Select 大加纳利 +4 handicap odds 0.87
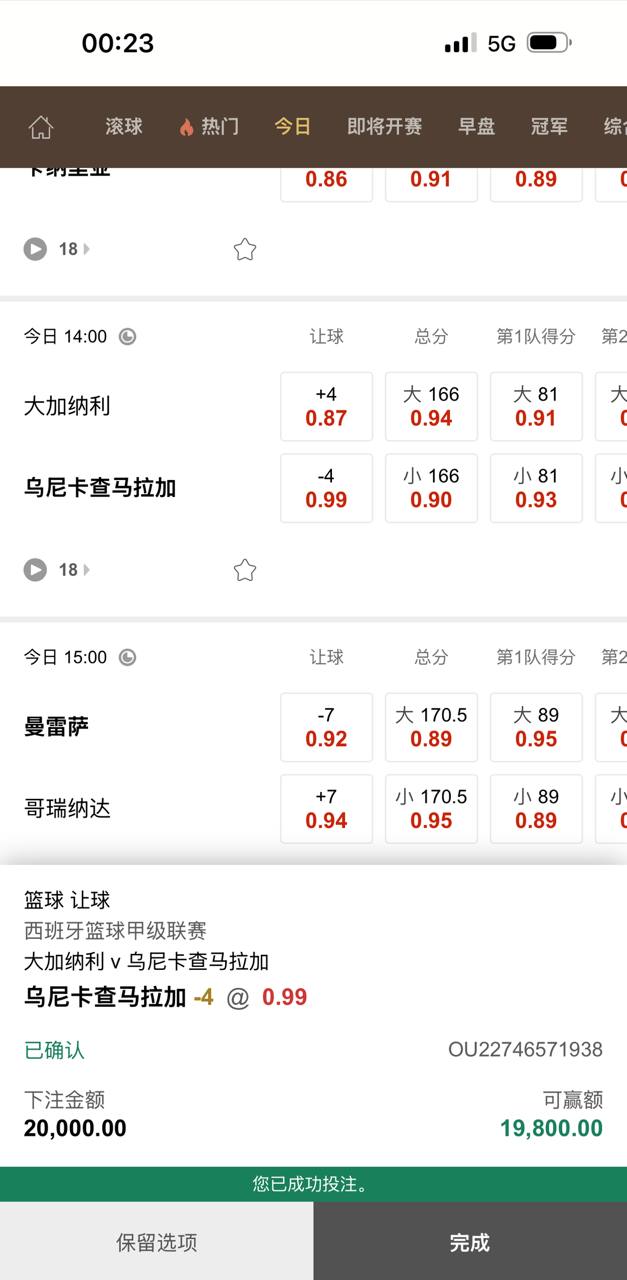The width and height of the screenshot is (627, 1280). pyautogui.click(x=326, y=406)
